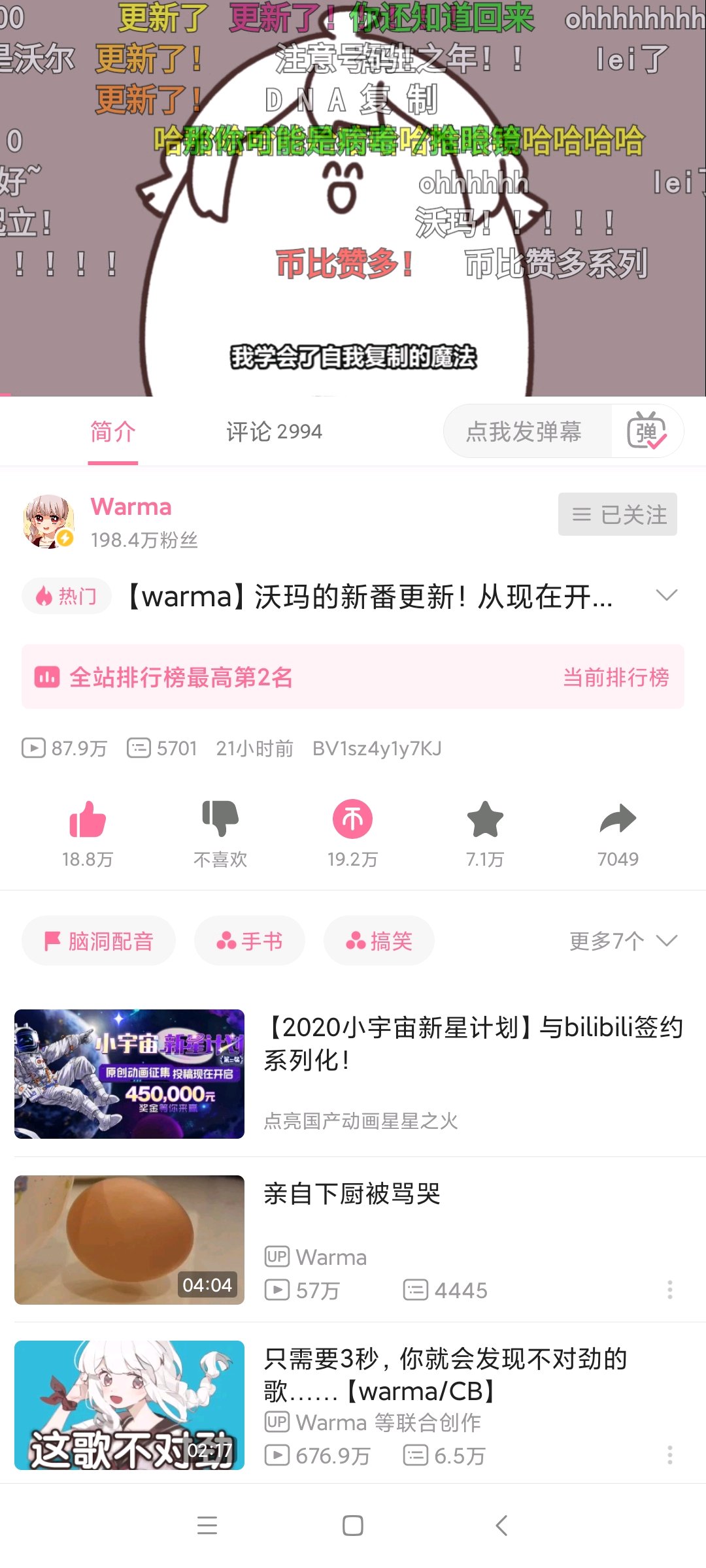706x1568 pixels.
Task: Open the 脑洞配音 tag chip
Action: point(99,941)
